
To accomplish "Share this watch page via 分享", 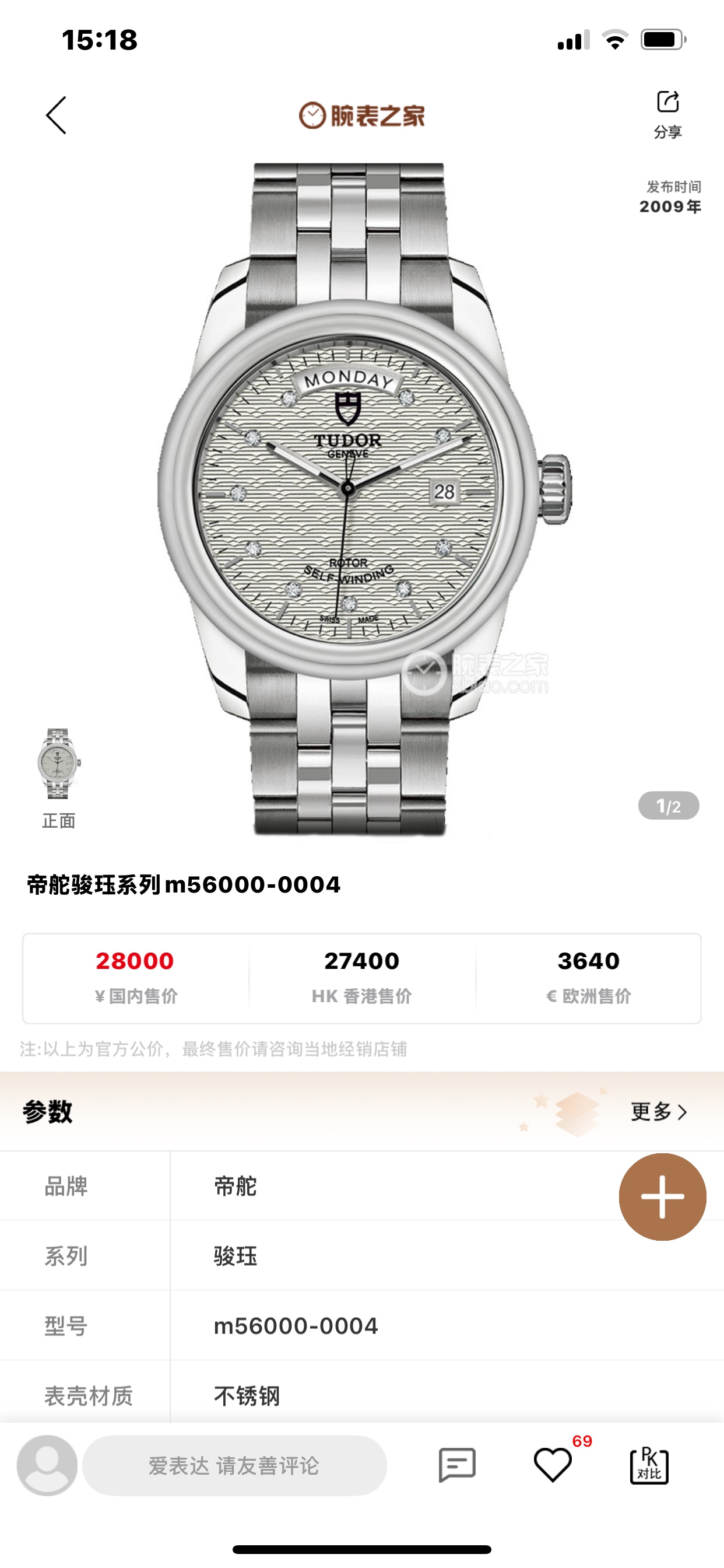I will 667,113.
